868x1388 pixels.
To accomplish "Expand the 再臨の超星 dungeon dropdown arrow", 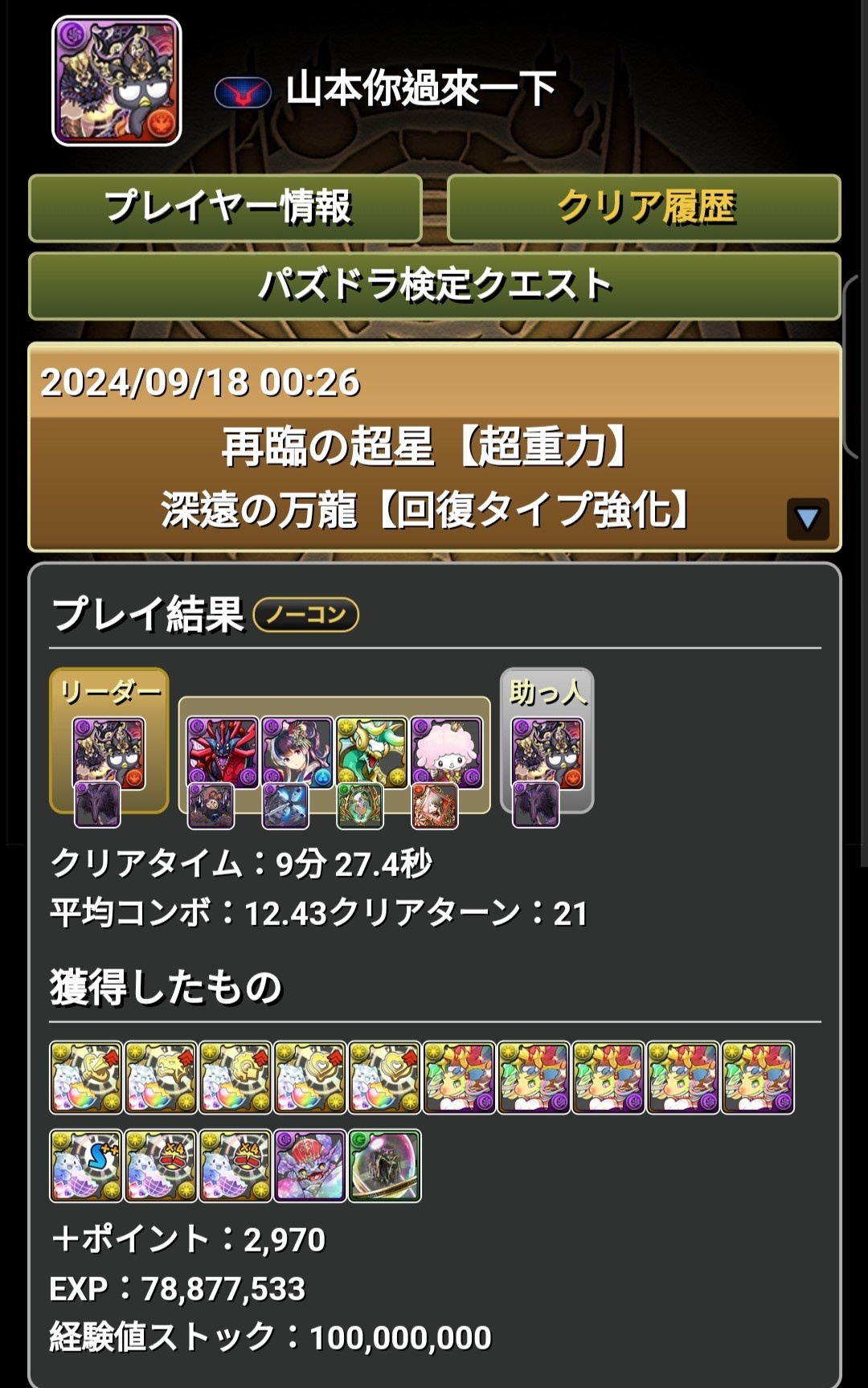I will [x=807, y=519].
